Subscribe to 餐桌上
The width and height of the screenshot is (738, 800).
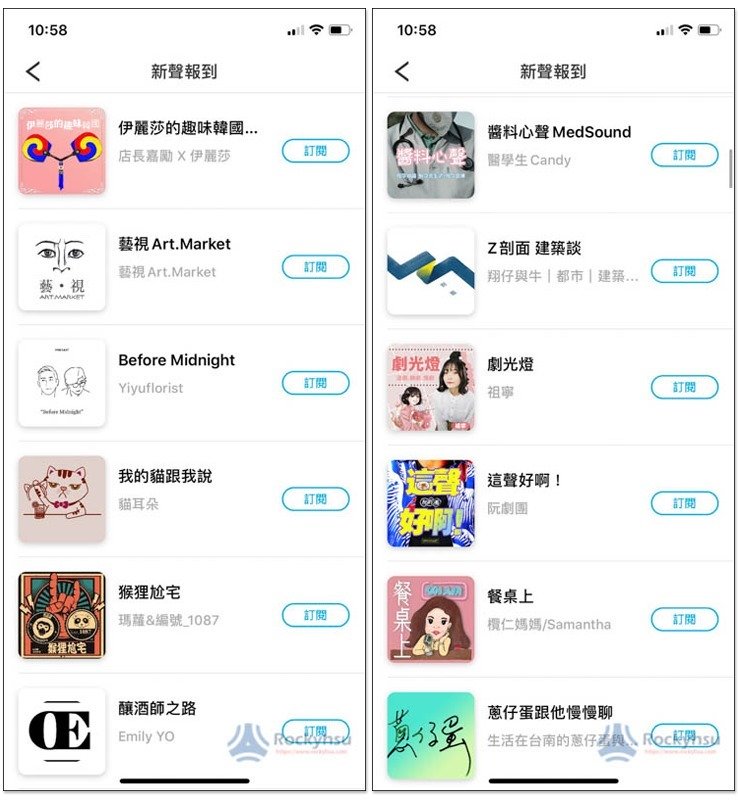click(x=684, y=619)
